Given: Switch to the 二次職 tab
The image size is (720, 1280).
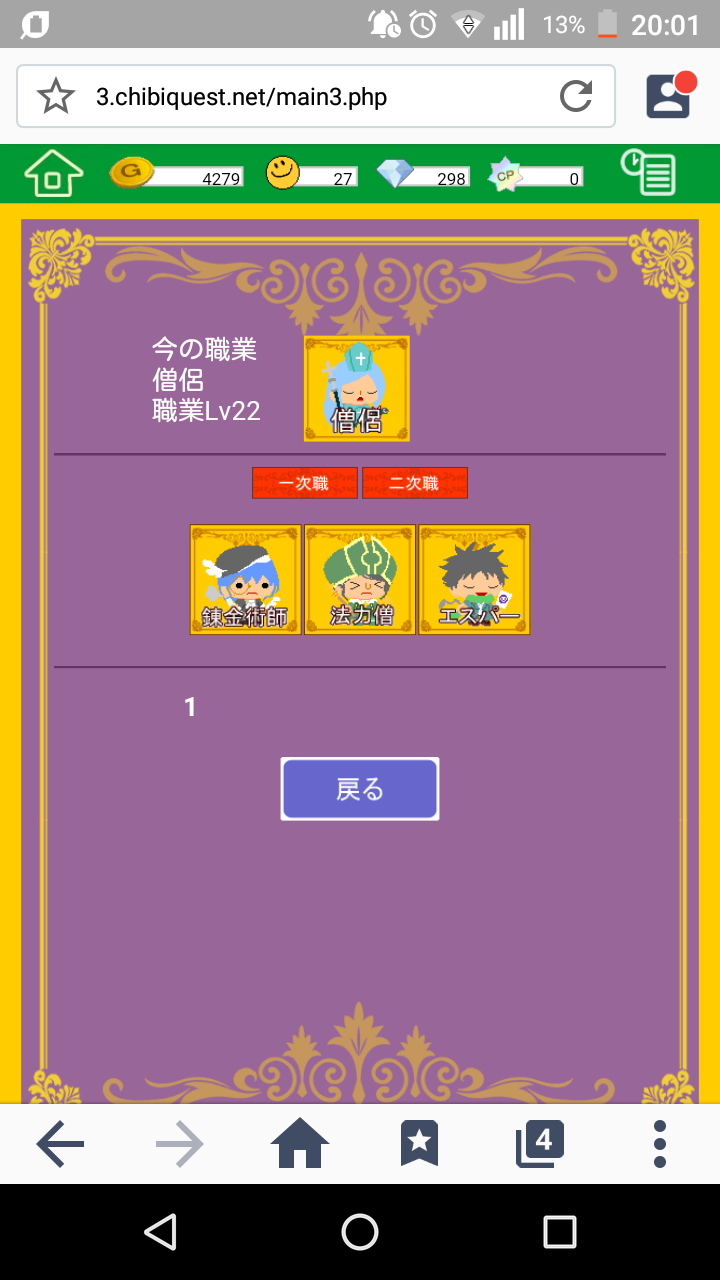Looking at the screenshot, I should 414,483.
